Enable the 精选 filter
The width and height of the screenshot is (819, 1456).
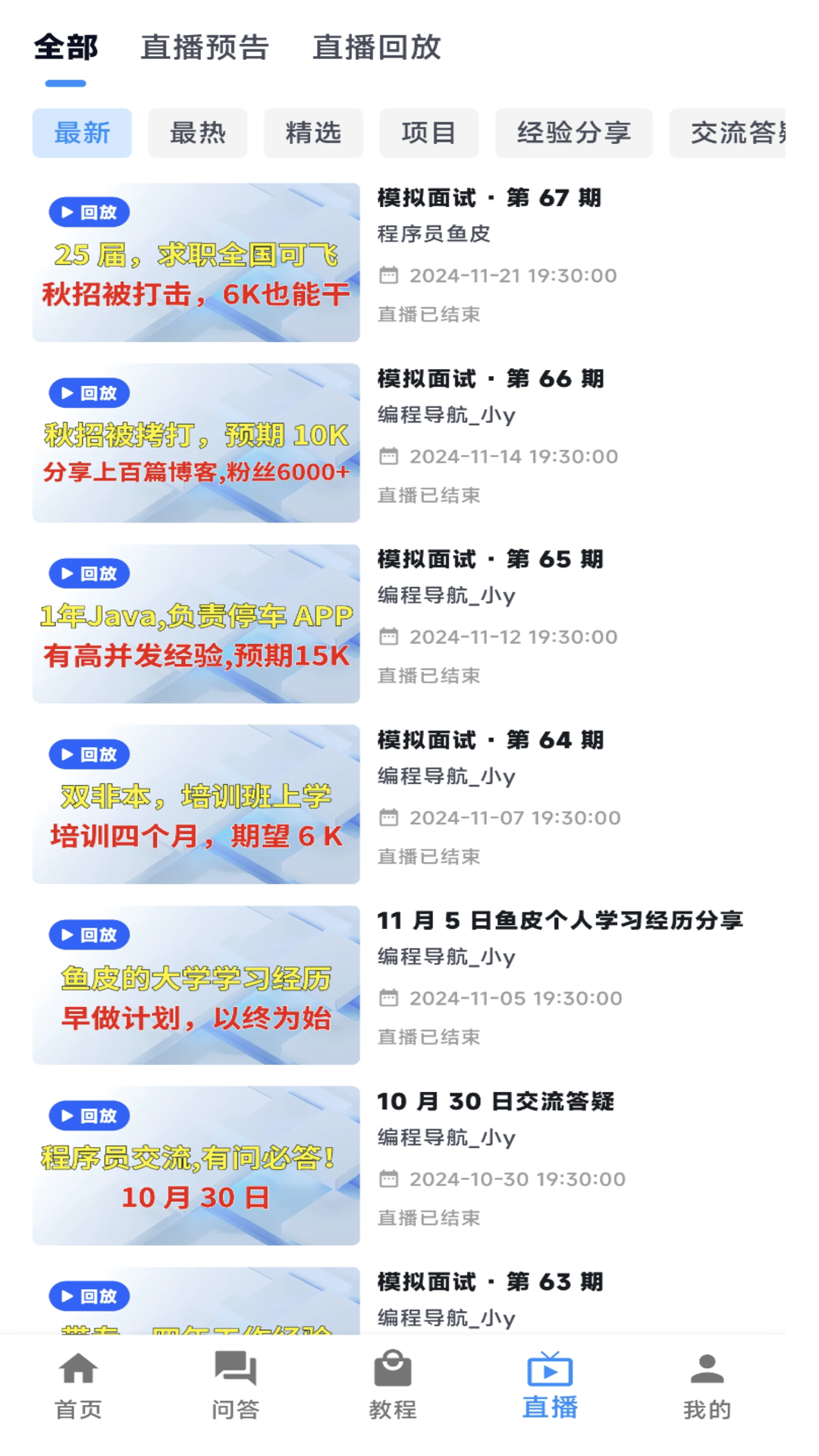[312, 133]
